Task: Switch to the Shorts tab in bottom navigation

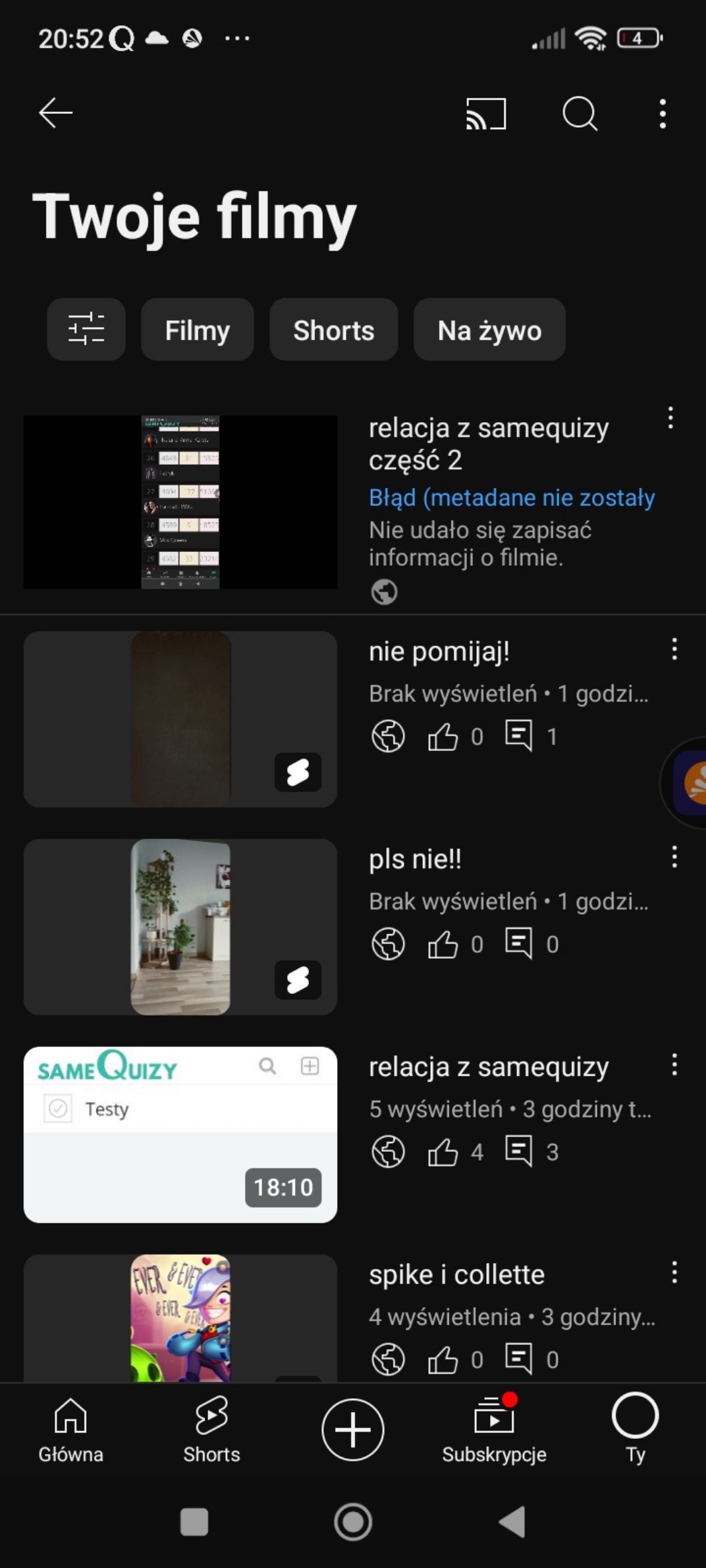Action: (212, 1429)
